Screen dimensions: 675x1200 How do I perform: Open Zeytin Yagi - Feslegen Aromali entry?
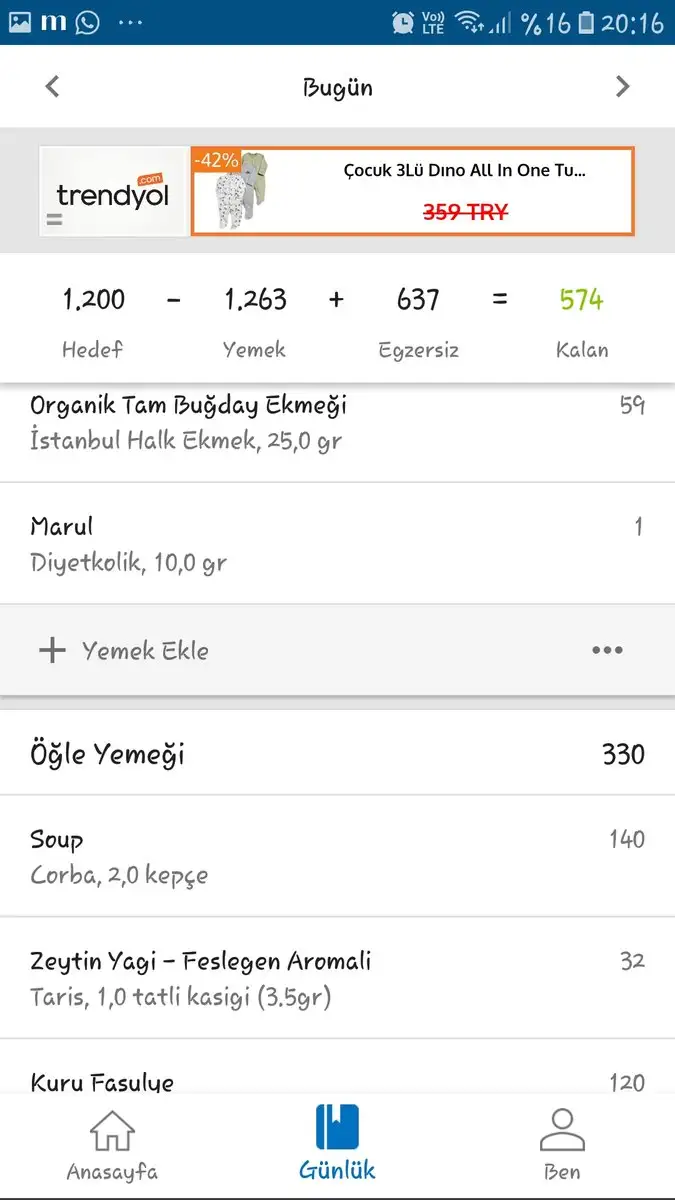pyautogui.click(x=337, y=978)
